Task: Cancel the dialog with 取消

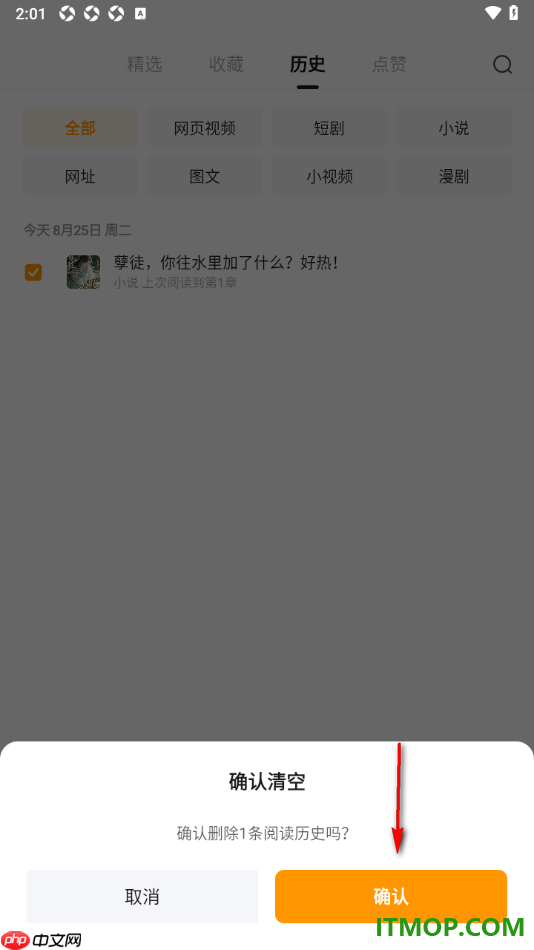Action: 142,896
